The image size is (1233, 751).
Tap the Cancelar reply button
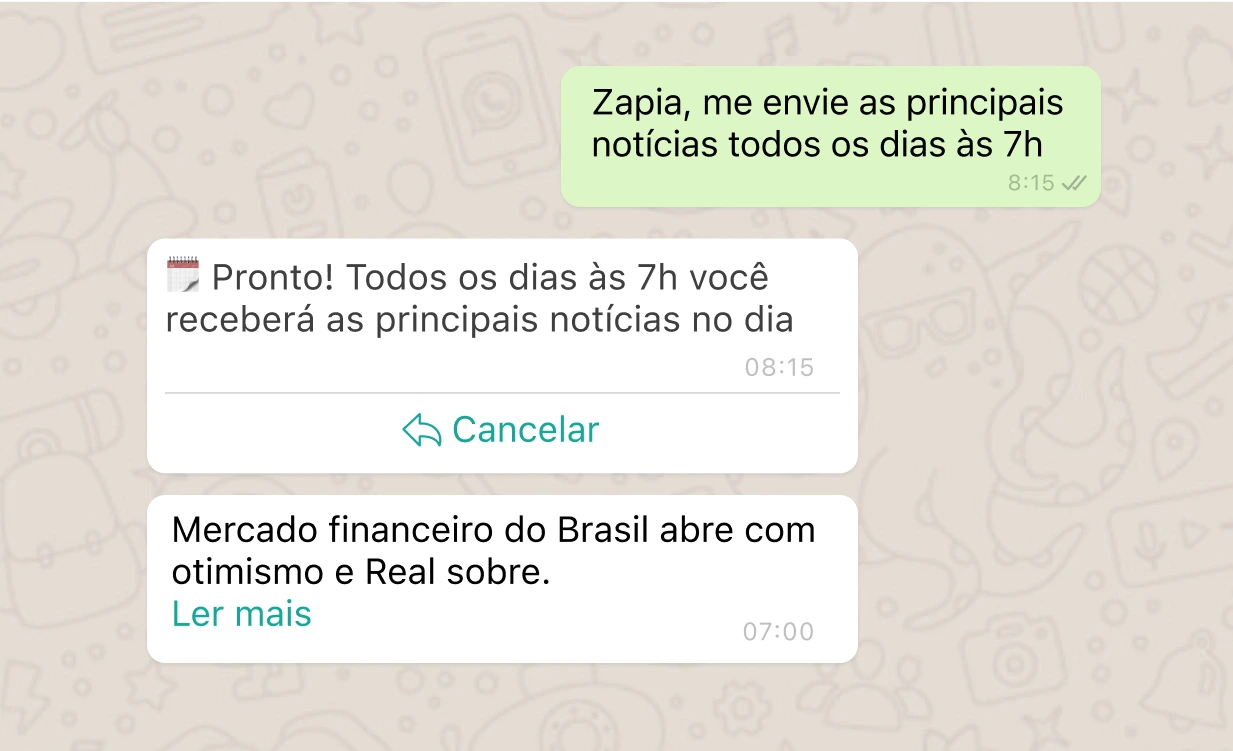(501, 430)
